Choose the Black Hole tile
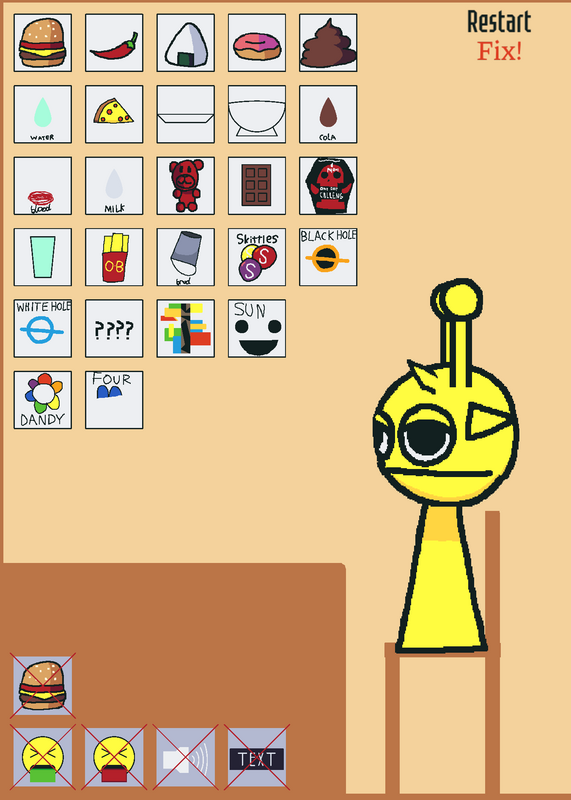Viewport: 571px width, 800px height. tap(328, 257)
